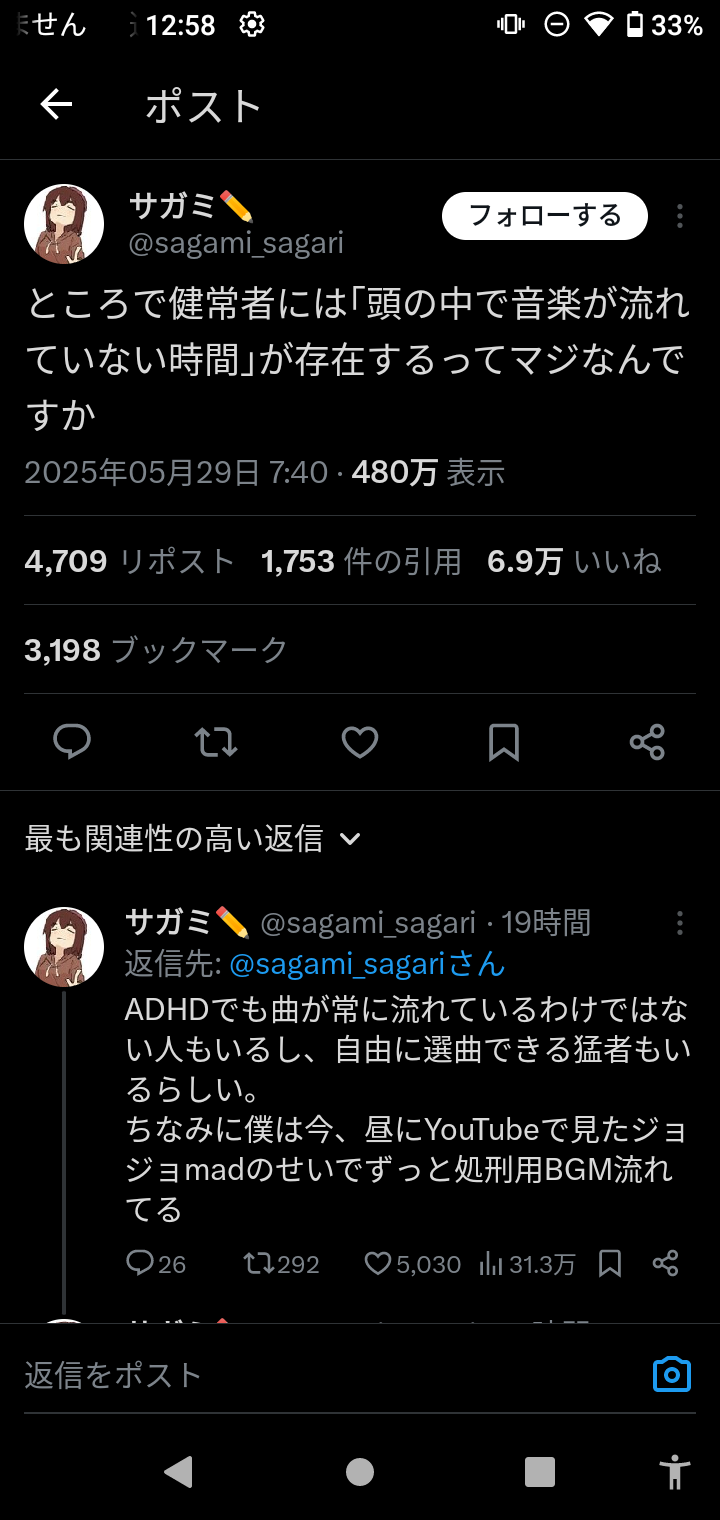This screenshot has width=720, height=1520.
Task: Open the overflow menu on the ADHD reply
Action: [680, 922]
